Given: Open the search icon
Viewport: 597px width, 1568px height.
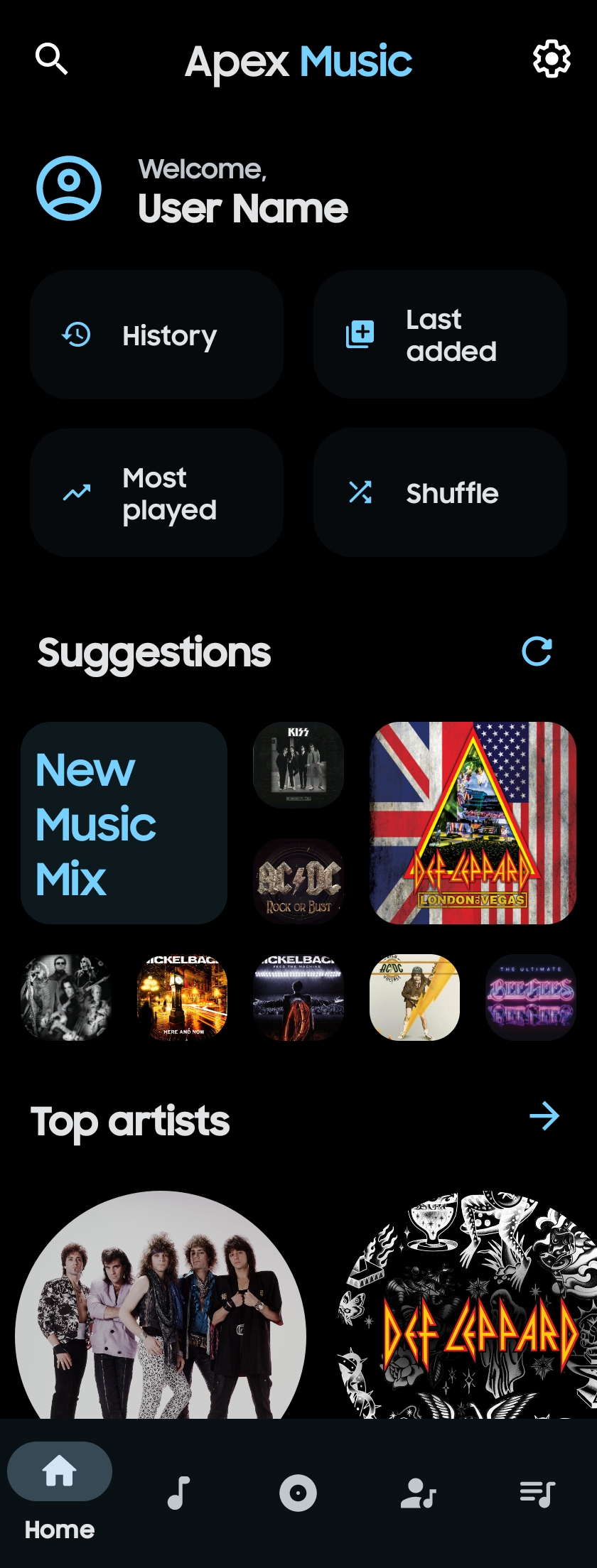Looking at the screenshot, I should 51,59.
